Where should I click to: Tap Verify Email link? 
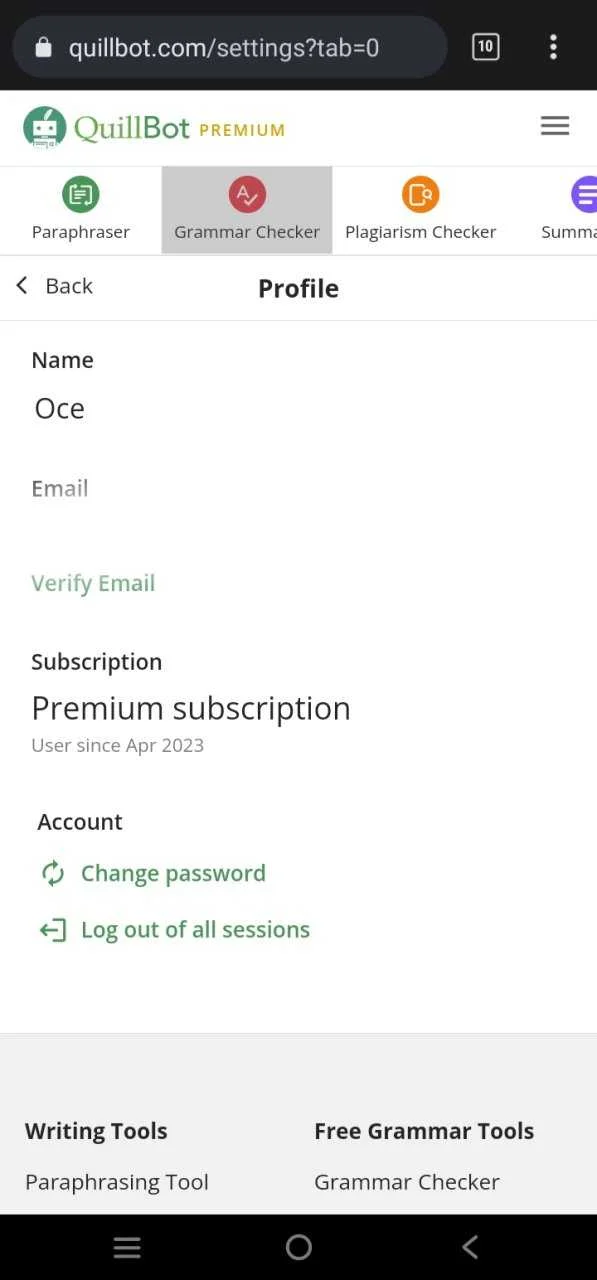(93, 583)
